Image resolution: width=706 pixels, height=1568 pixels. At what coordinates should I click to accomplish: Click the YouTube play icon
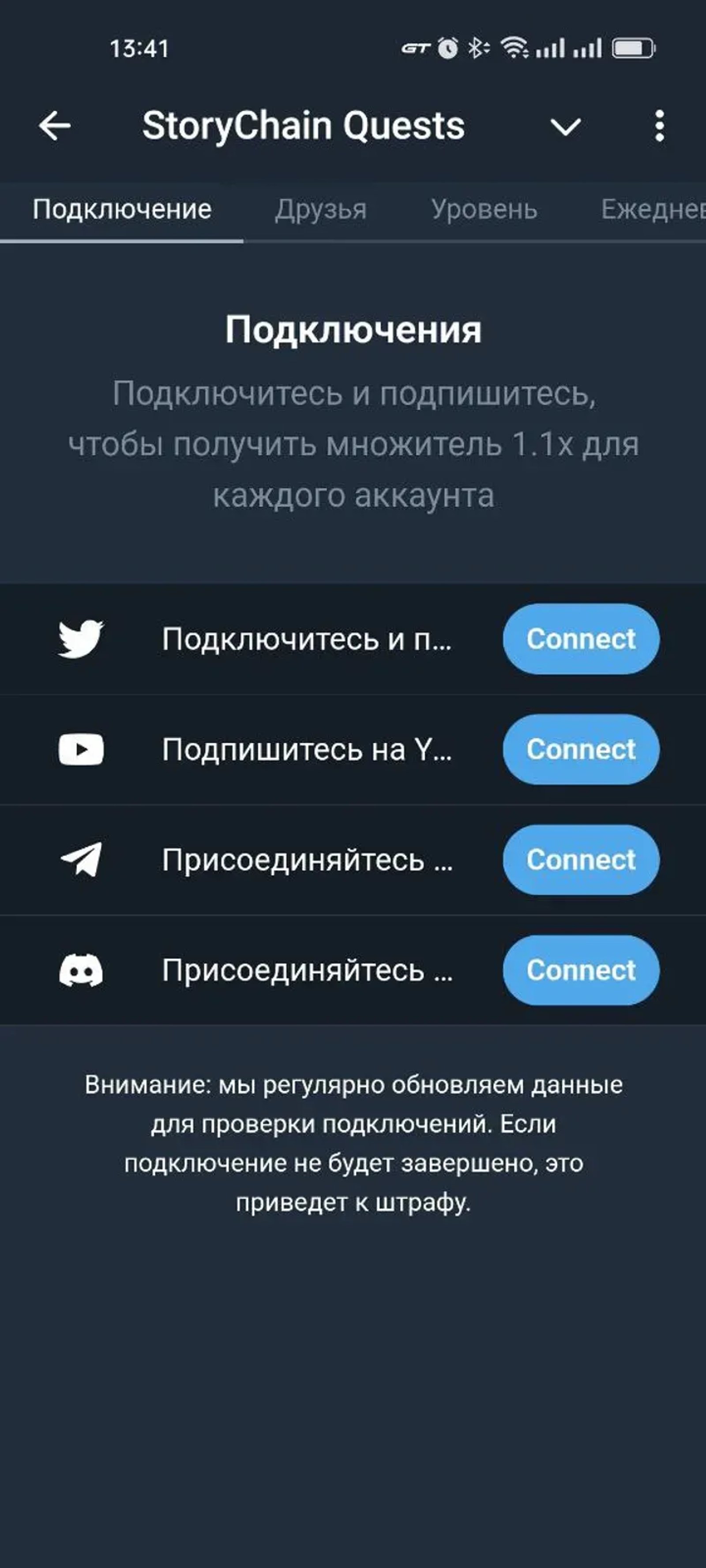82,750
